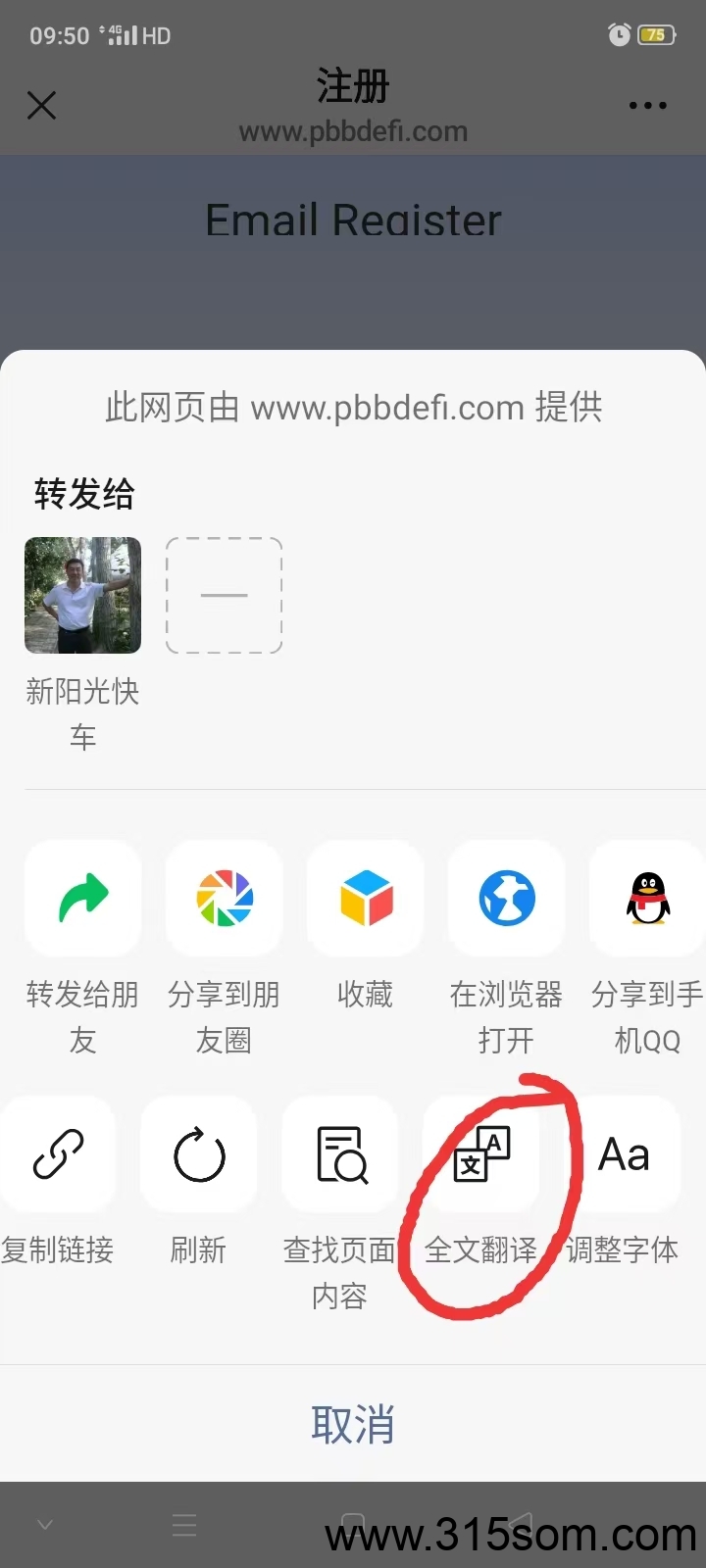Adjust font size via 调整字体
Viewport: 706px width, 1568px height.
click(623, 1154)
